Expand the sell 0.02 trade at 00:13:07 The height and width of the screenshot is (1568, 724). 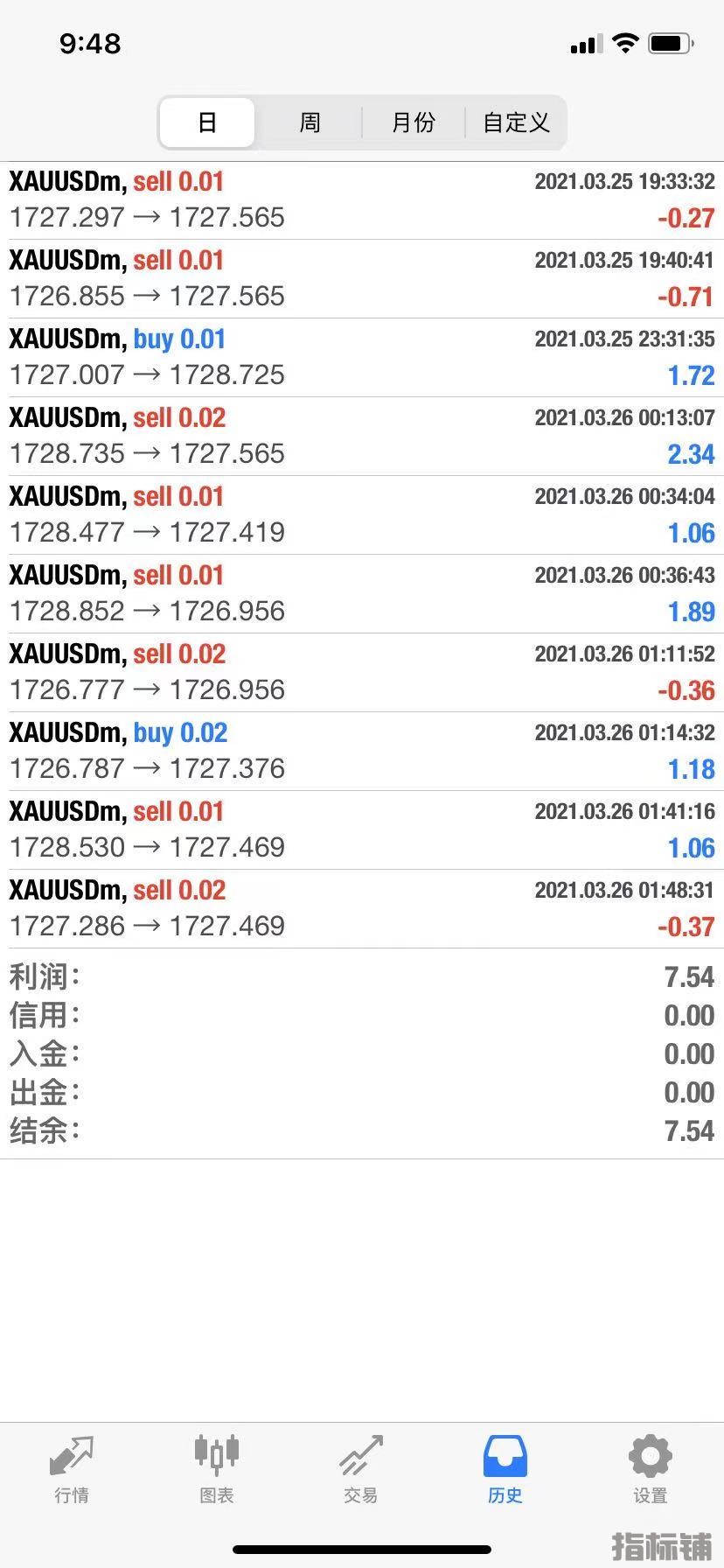point(362,437)
